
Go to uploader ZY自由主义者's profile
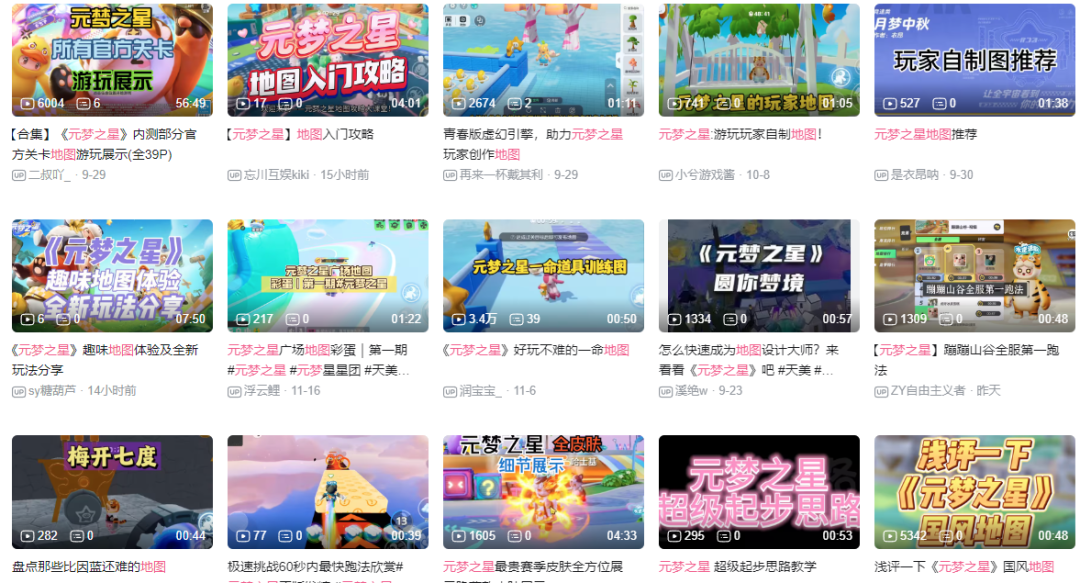pos(927,391)
